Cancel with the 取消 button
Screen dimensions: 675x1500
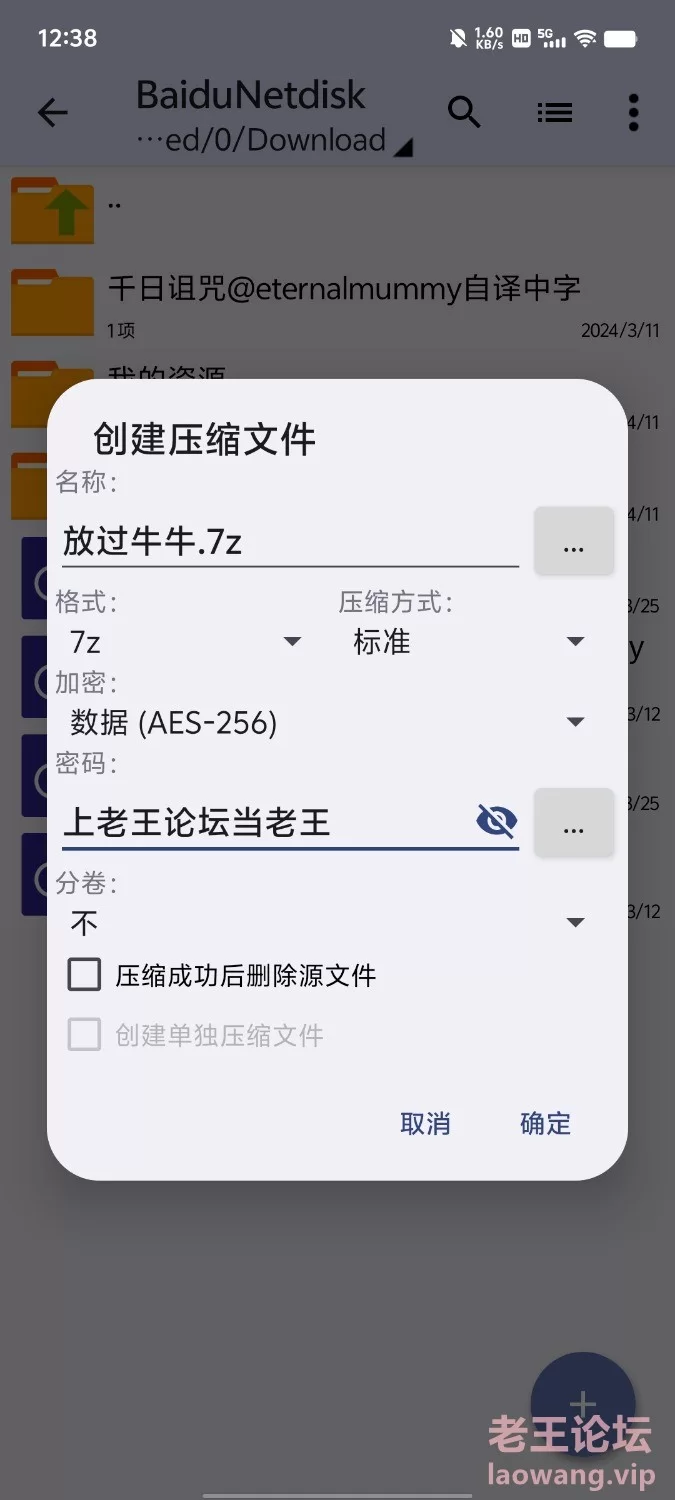click(425, 1123)
